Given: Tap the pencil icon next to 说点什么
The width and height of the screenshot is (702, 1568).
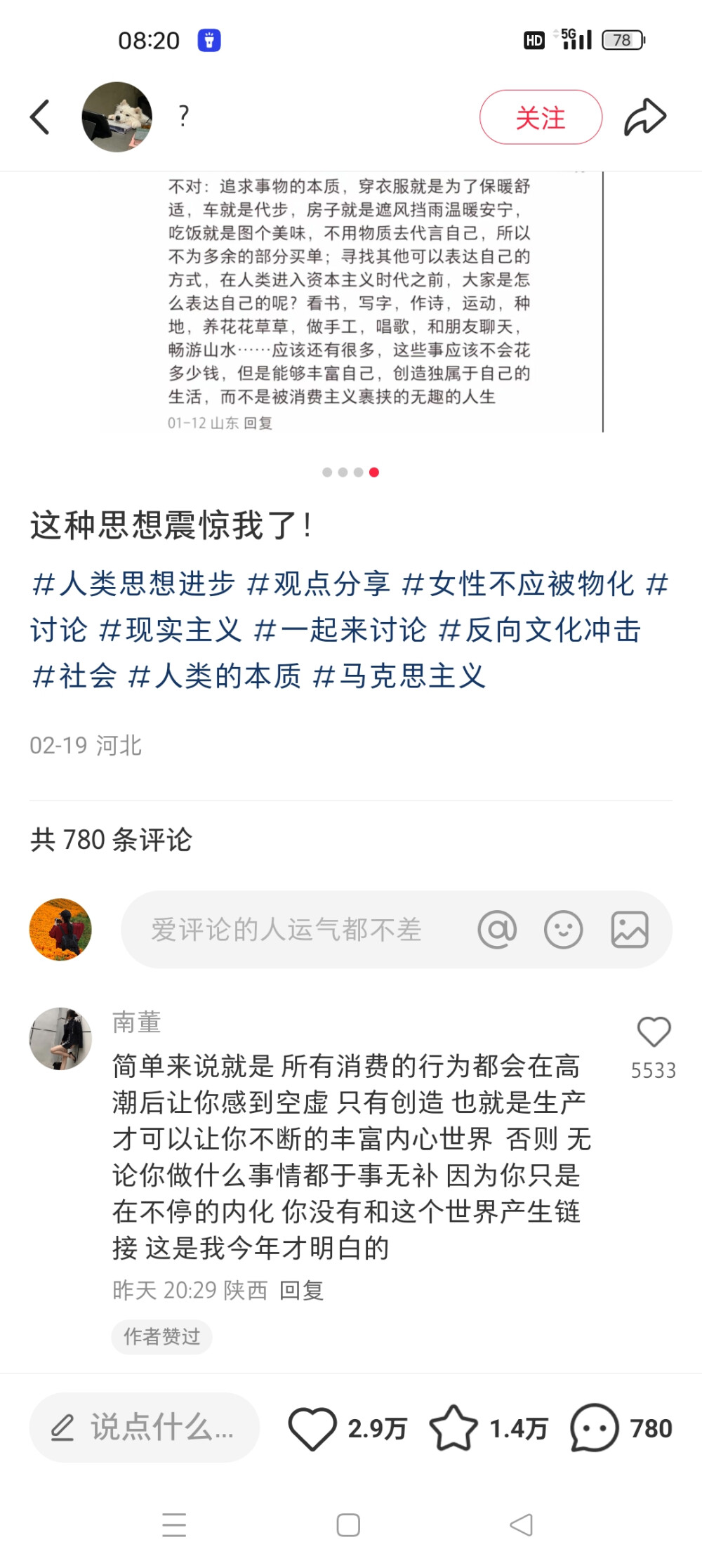Looking at the screenshot, I should 63,1427.
